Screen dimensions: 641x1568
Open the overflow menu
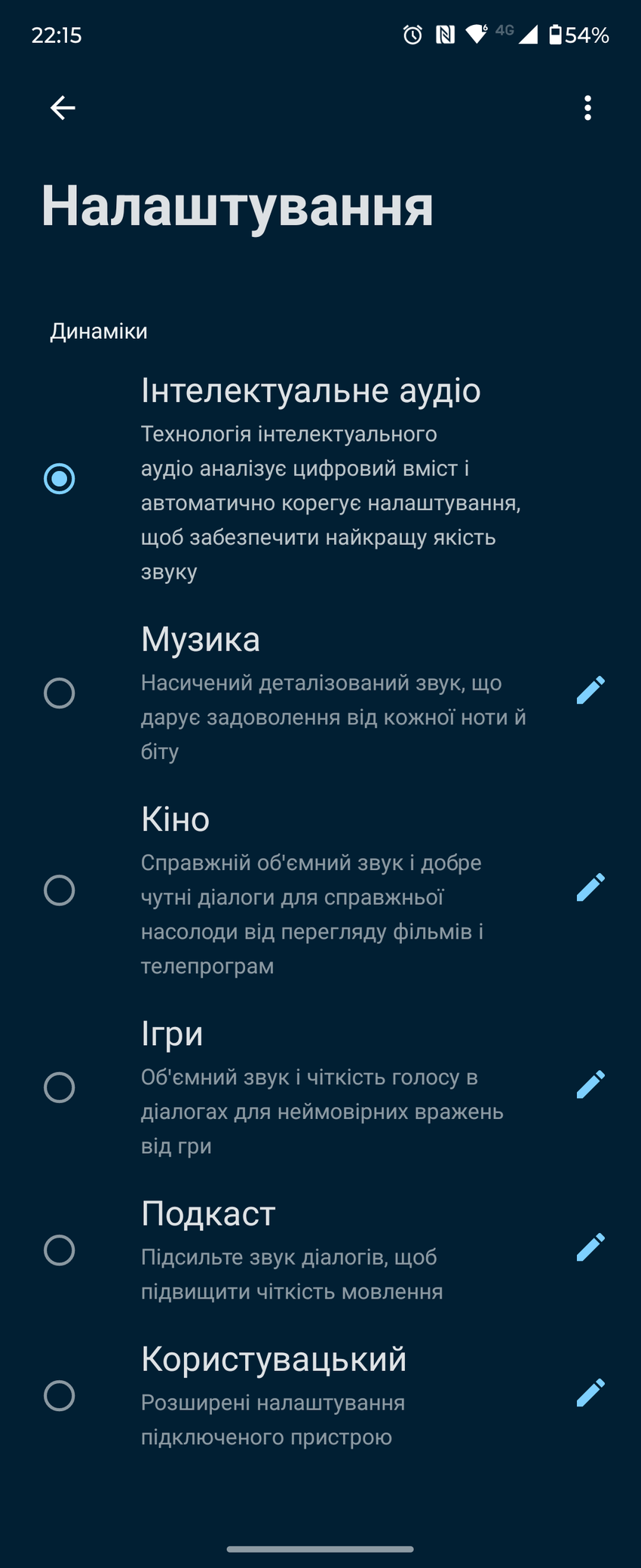[x=587, y=108]
